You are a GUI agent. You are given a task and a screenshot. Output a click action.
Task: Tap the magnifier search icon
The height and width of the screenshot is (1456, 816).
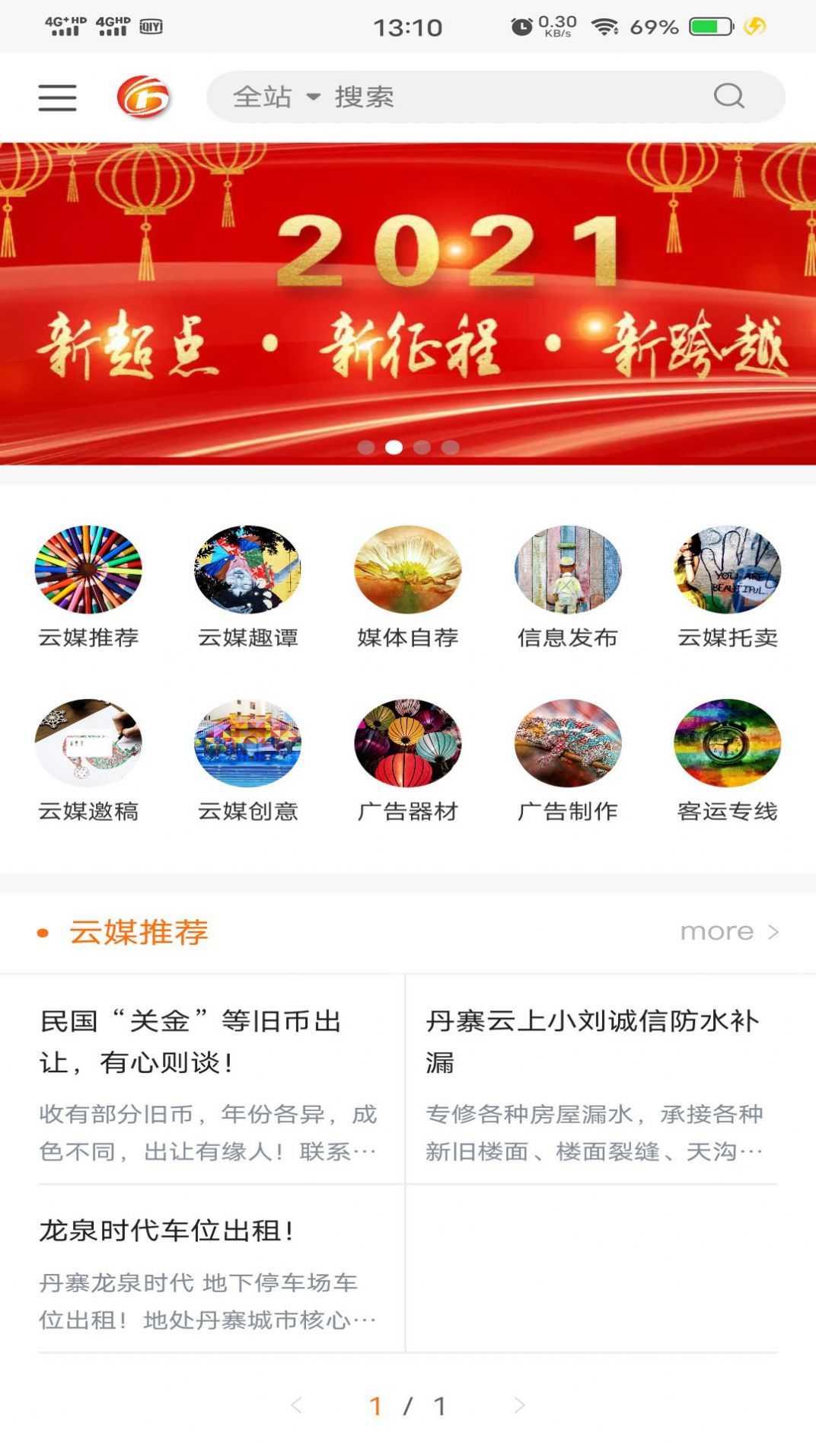728,97
